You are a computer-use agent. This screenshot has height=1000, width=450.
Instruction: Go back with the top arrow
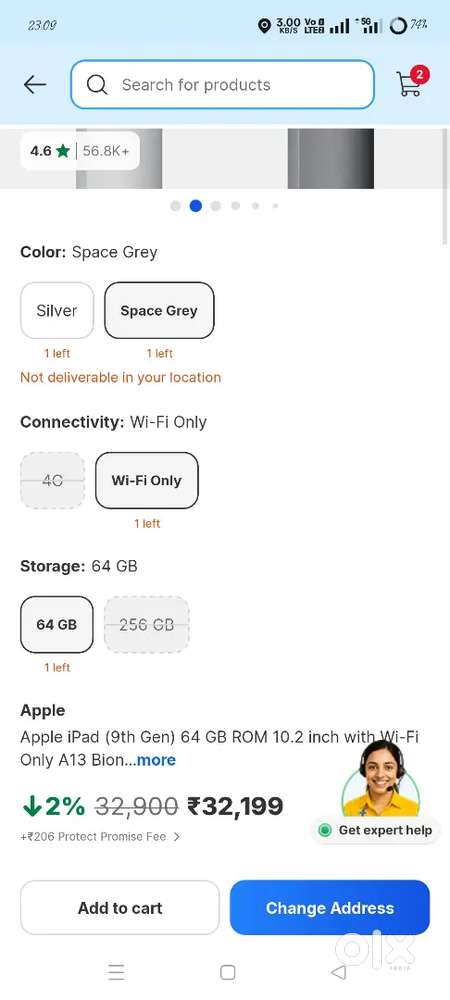click(34, 84)
